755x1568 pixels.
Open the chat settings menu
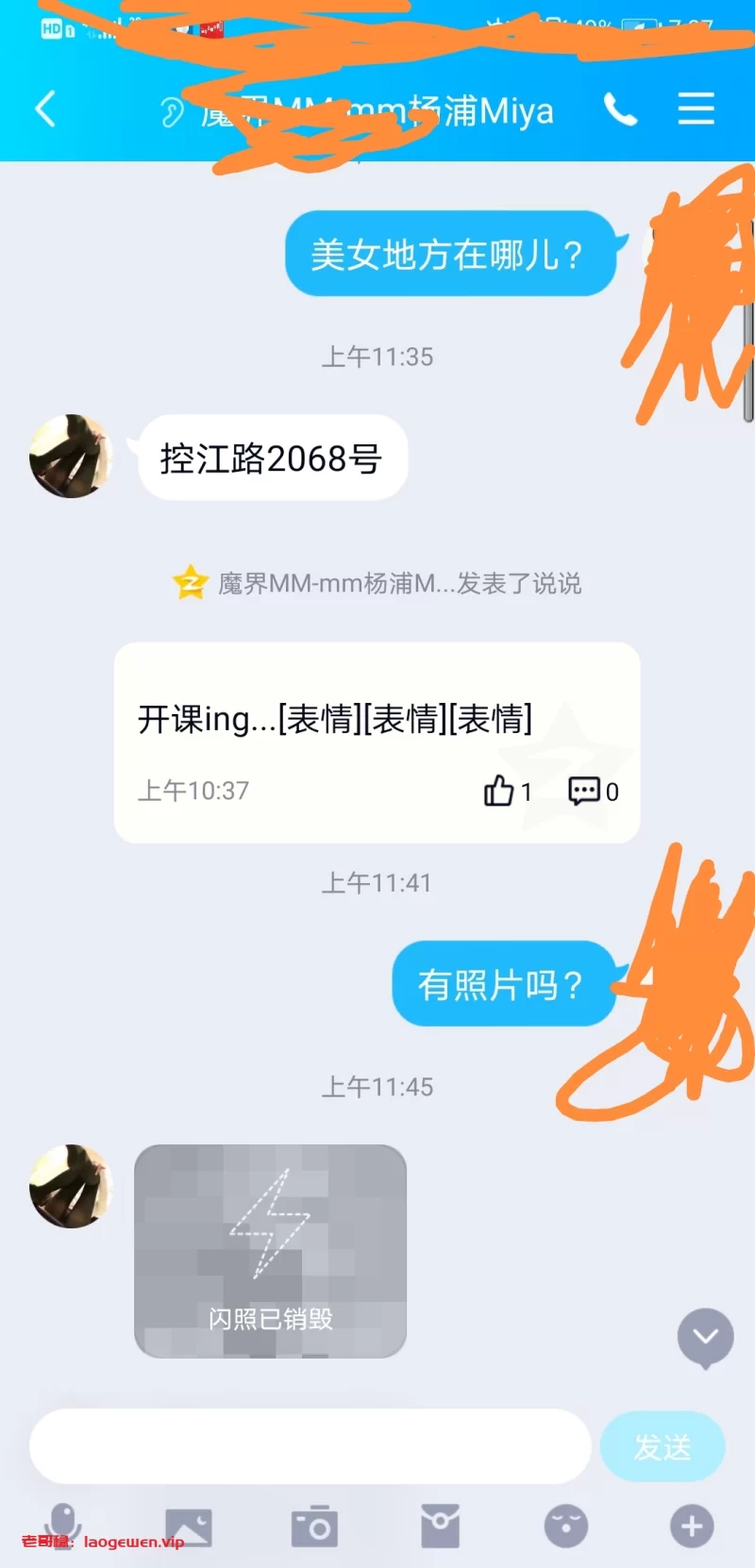pos(696,109)
